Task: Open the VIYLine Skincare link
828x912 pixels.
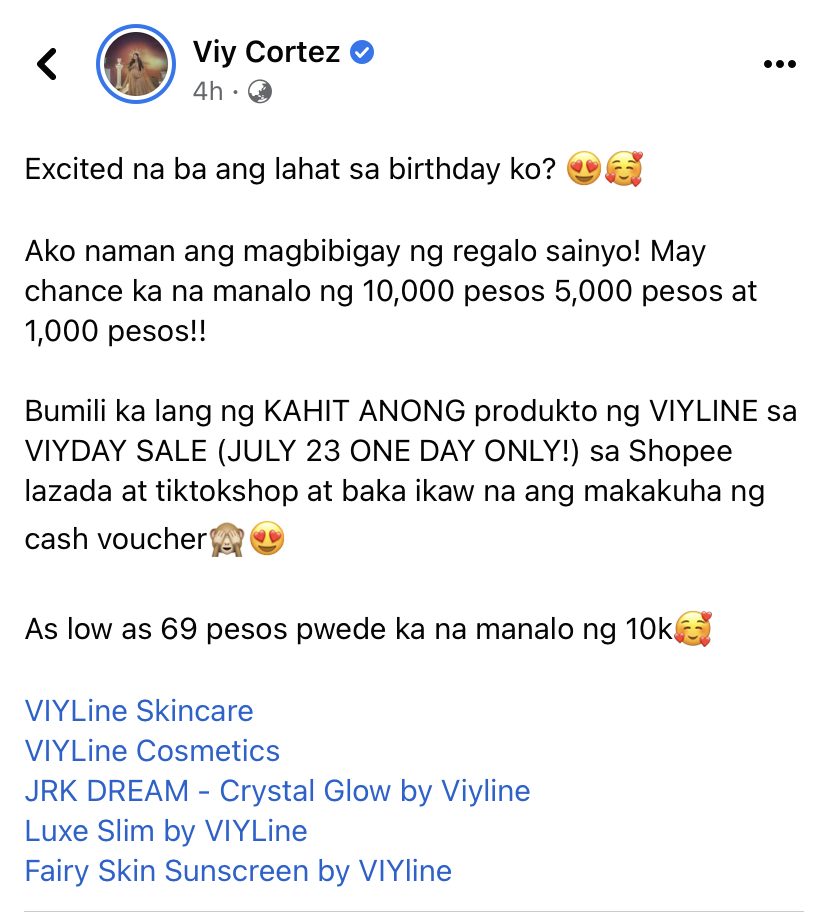Action: (x=139, y=711)
